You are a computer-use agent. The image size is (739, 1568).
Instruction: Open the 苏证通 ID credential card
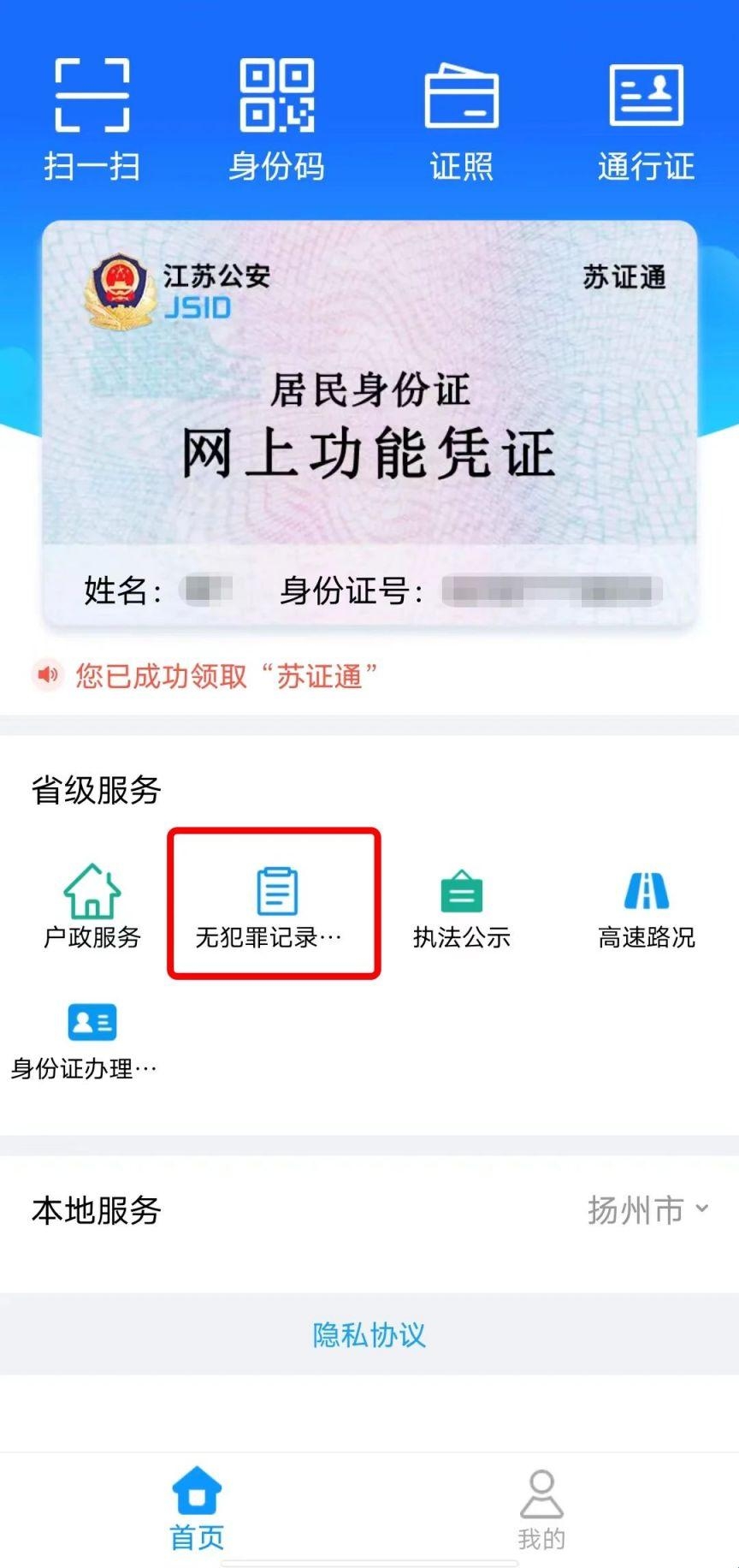(x=369, y=424)
